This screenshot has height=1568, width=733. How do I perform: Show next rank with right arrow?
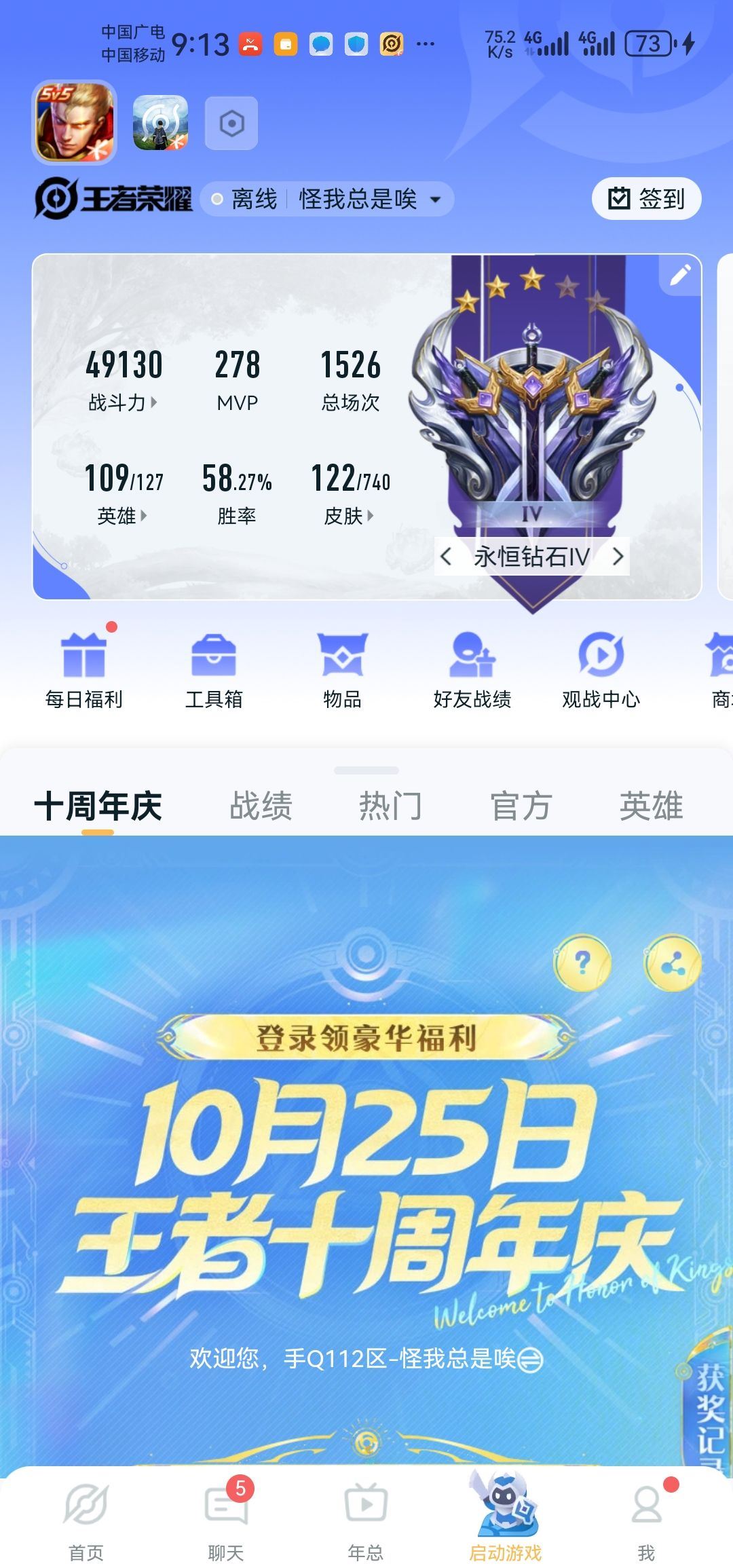coord(617,557)
